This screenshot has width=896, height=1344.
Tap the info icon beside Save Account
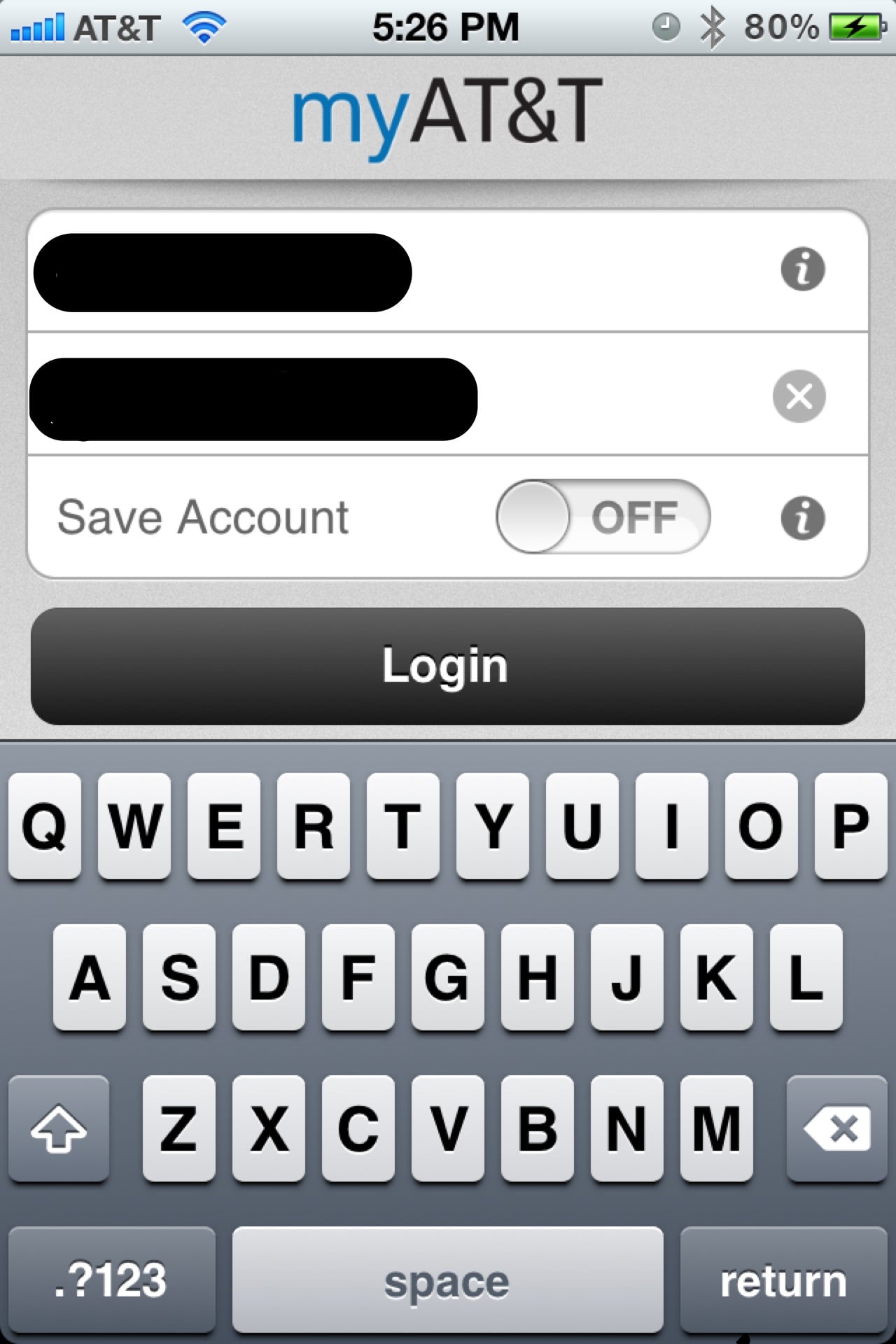point(802,518)
